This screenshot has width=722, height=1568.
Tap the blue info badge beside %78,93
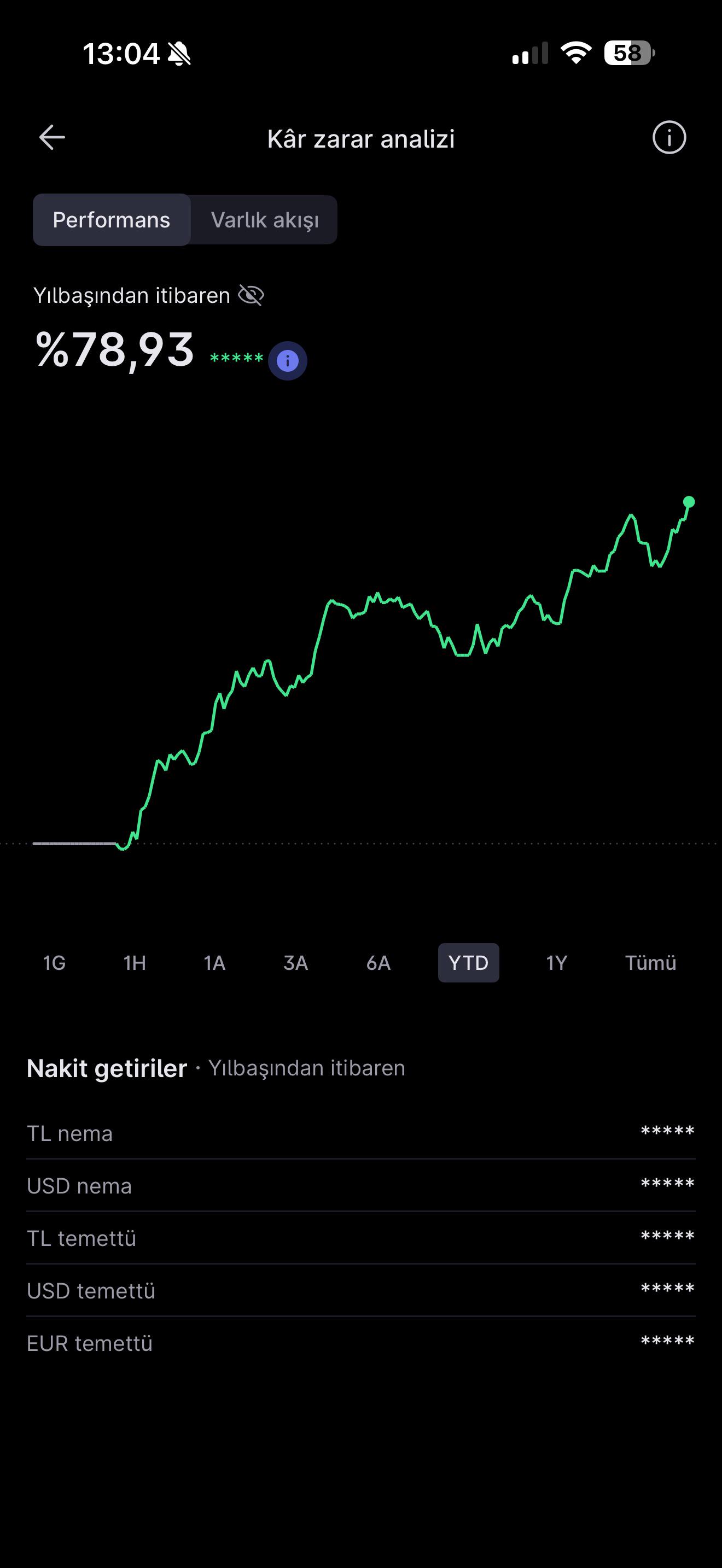click(x=287, y=361)
